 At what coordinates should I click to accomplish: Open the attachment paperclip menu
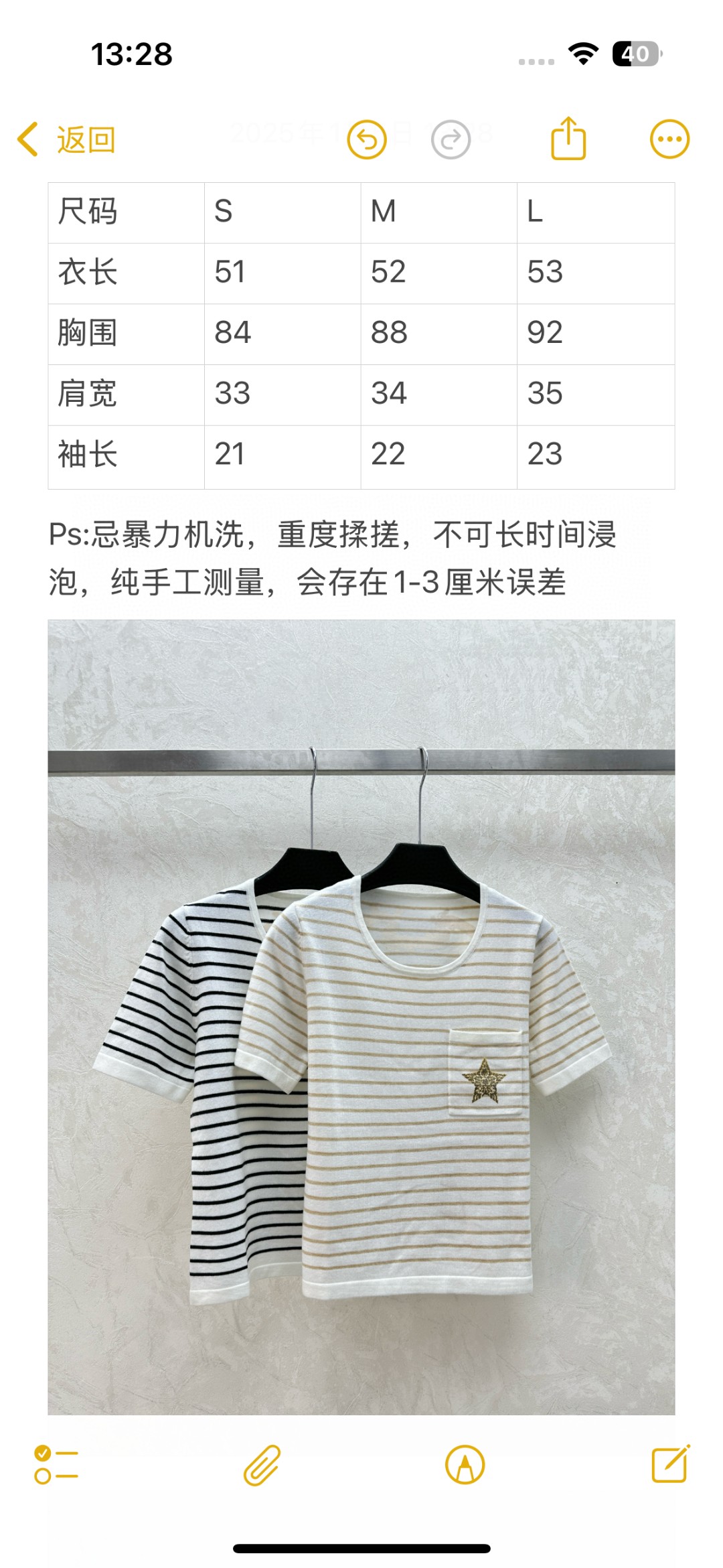(x=262, y=1465)
